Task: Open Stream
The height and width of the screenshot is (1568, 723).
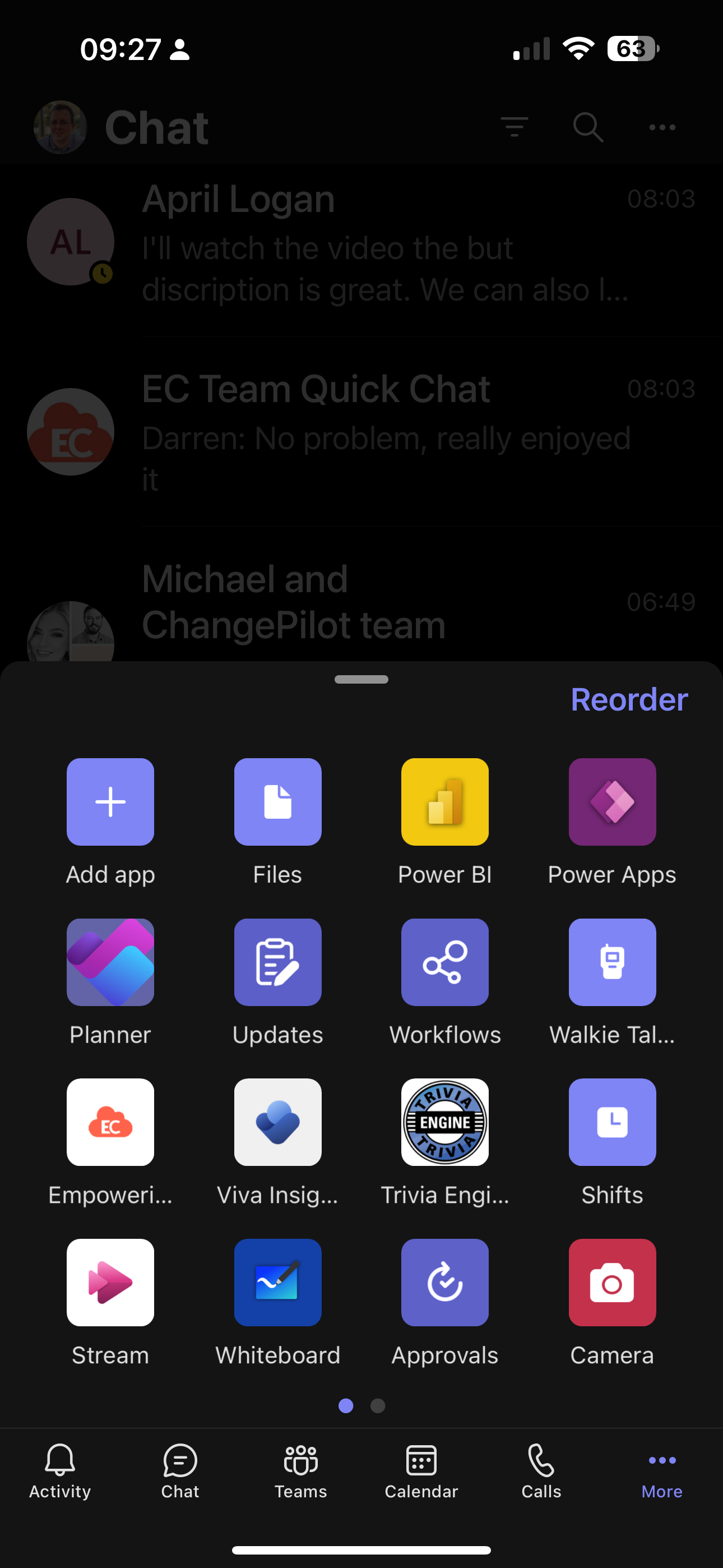Action: pyautogui.click(x=110, y=1282)
